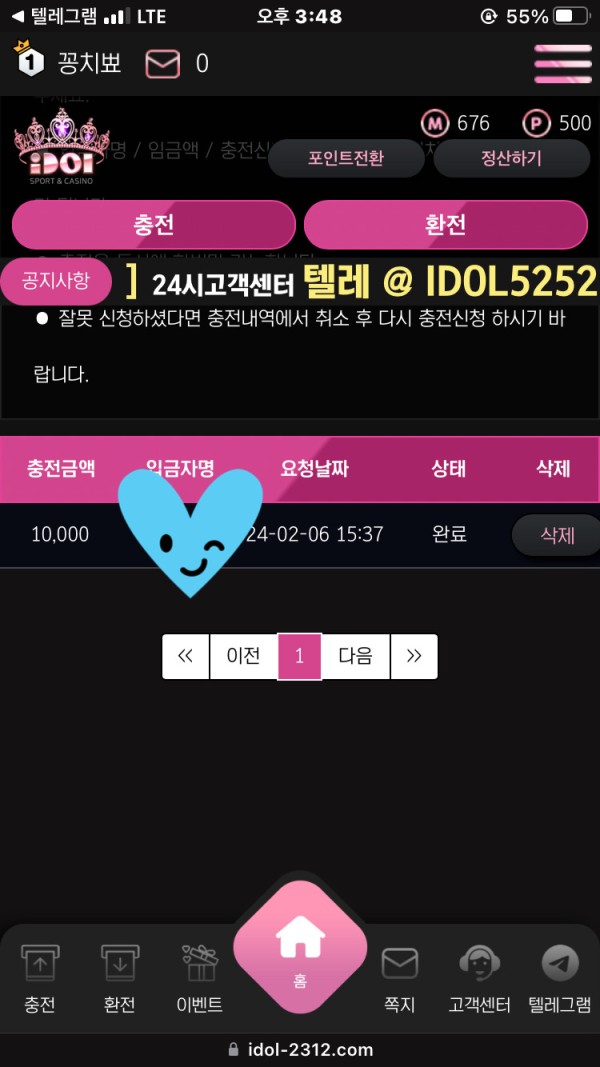
Task: Go to the first page («)
Action: coord(185,656)
